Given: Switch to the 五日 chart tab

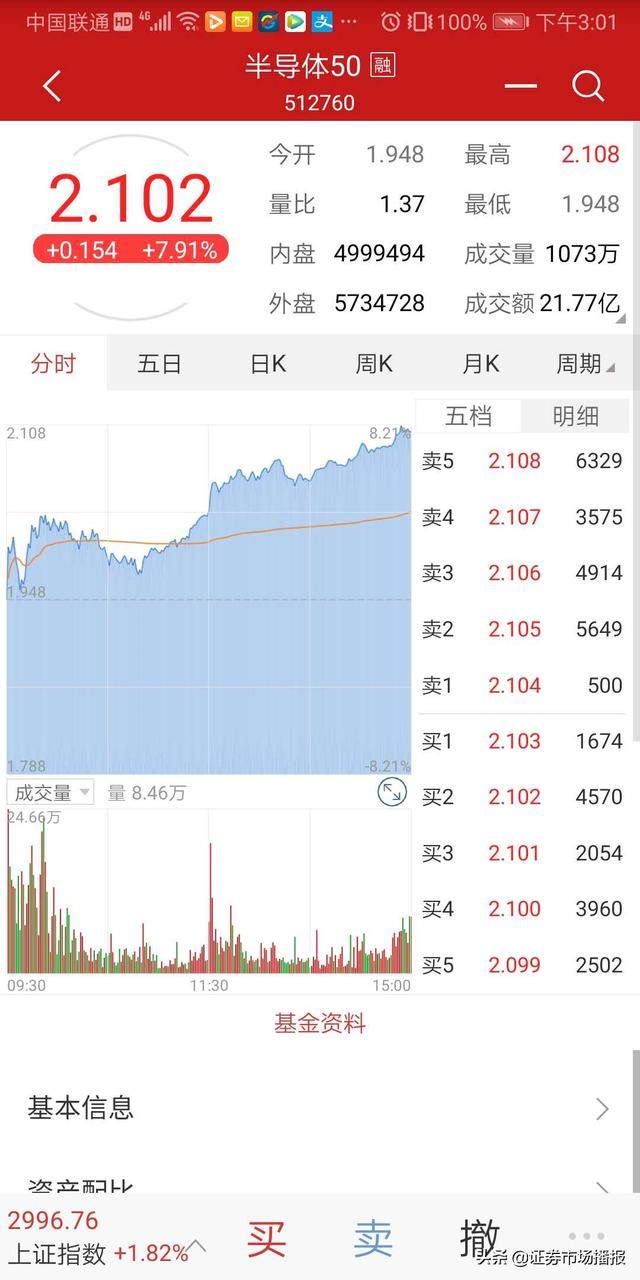Looking at the screenshot, I should 159,364.
